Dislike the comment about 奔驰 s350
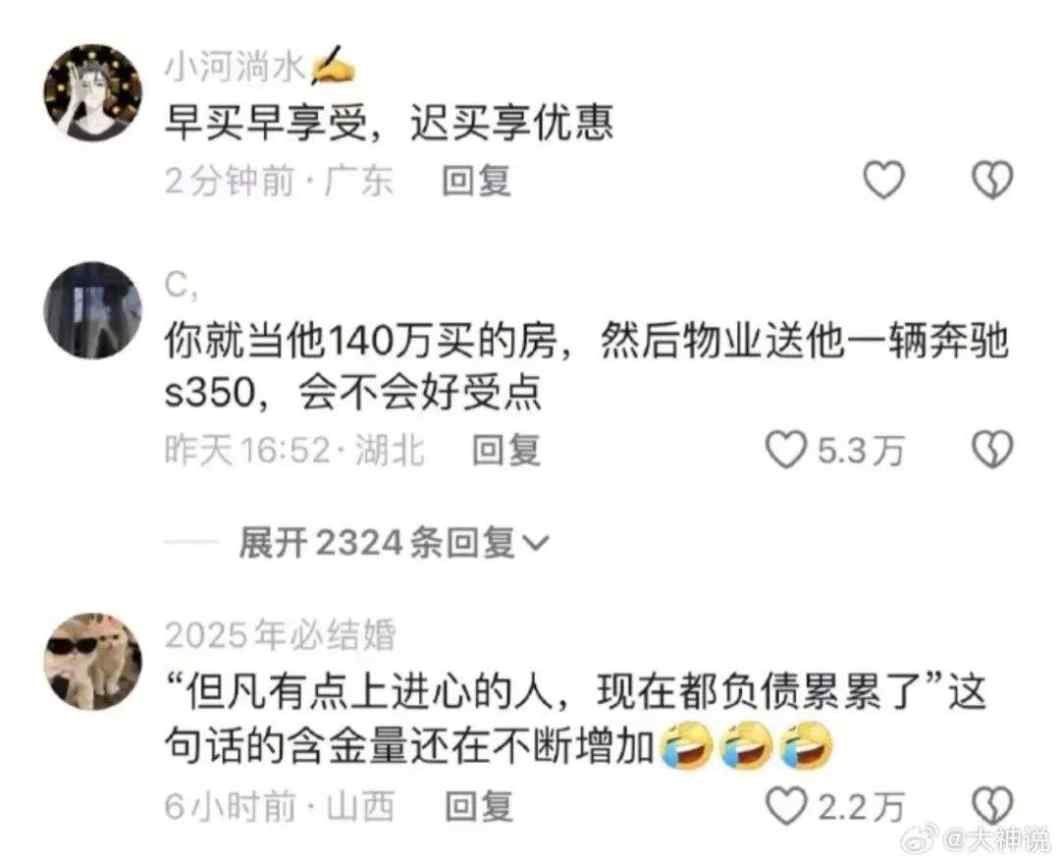1060x864 pixels. click(x=992, y=451)
